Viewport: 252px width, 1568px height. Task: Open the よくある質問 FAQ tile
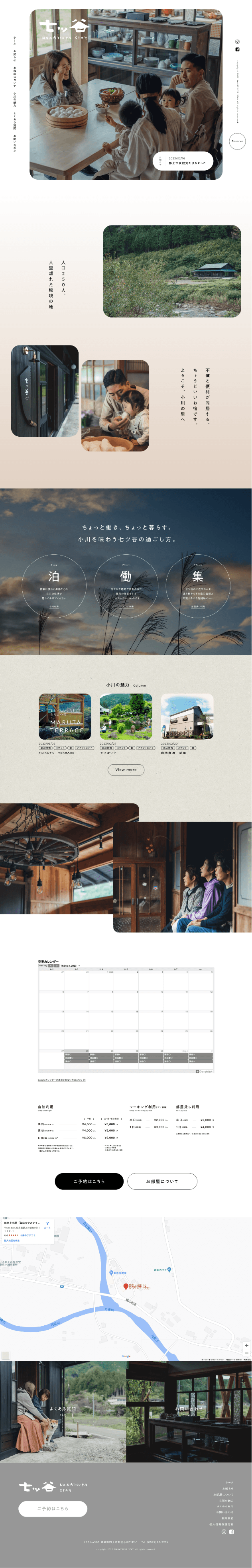tap(63, 1410)
